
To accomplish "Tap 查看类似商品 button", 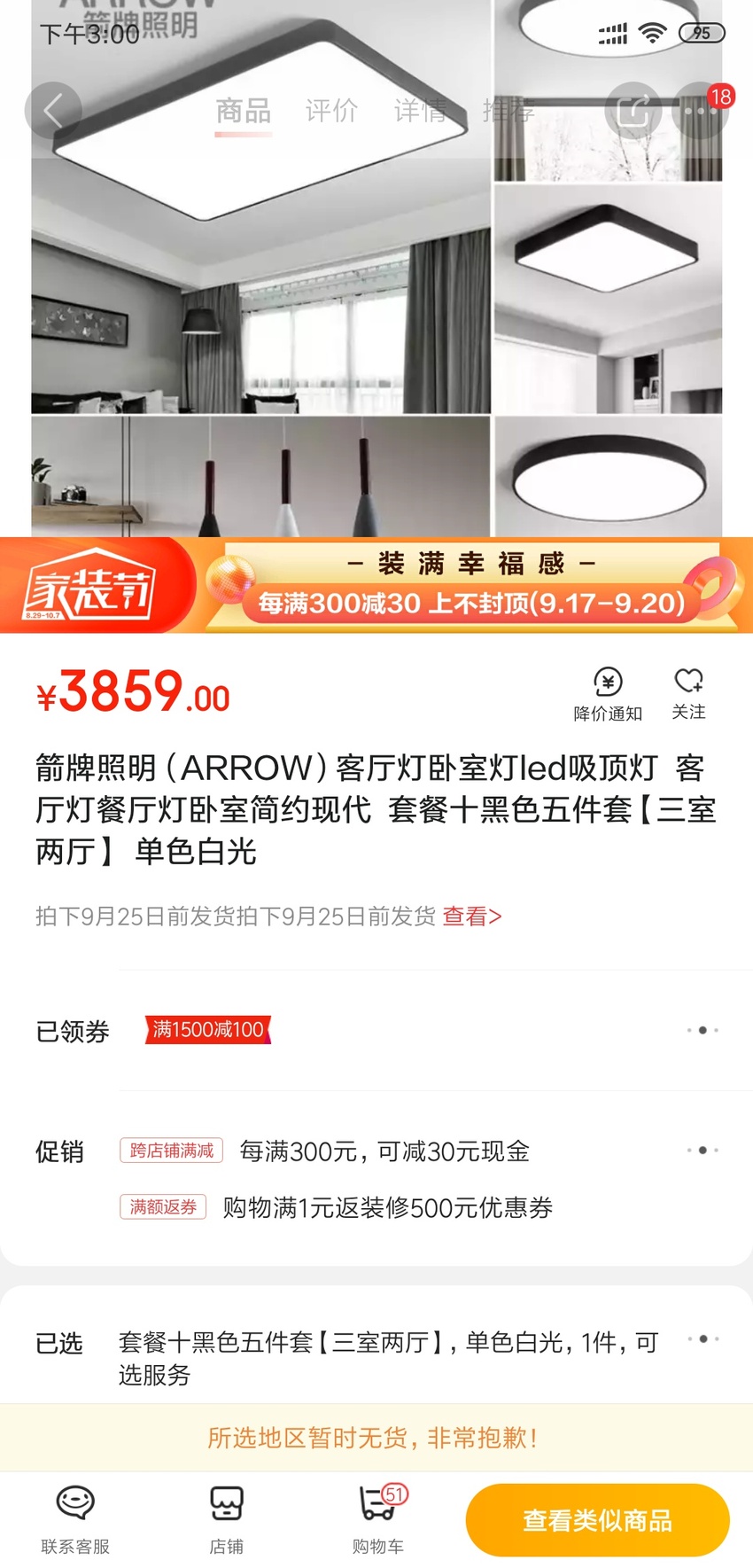I will point(598,1520).
